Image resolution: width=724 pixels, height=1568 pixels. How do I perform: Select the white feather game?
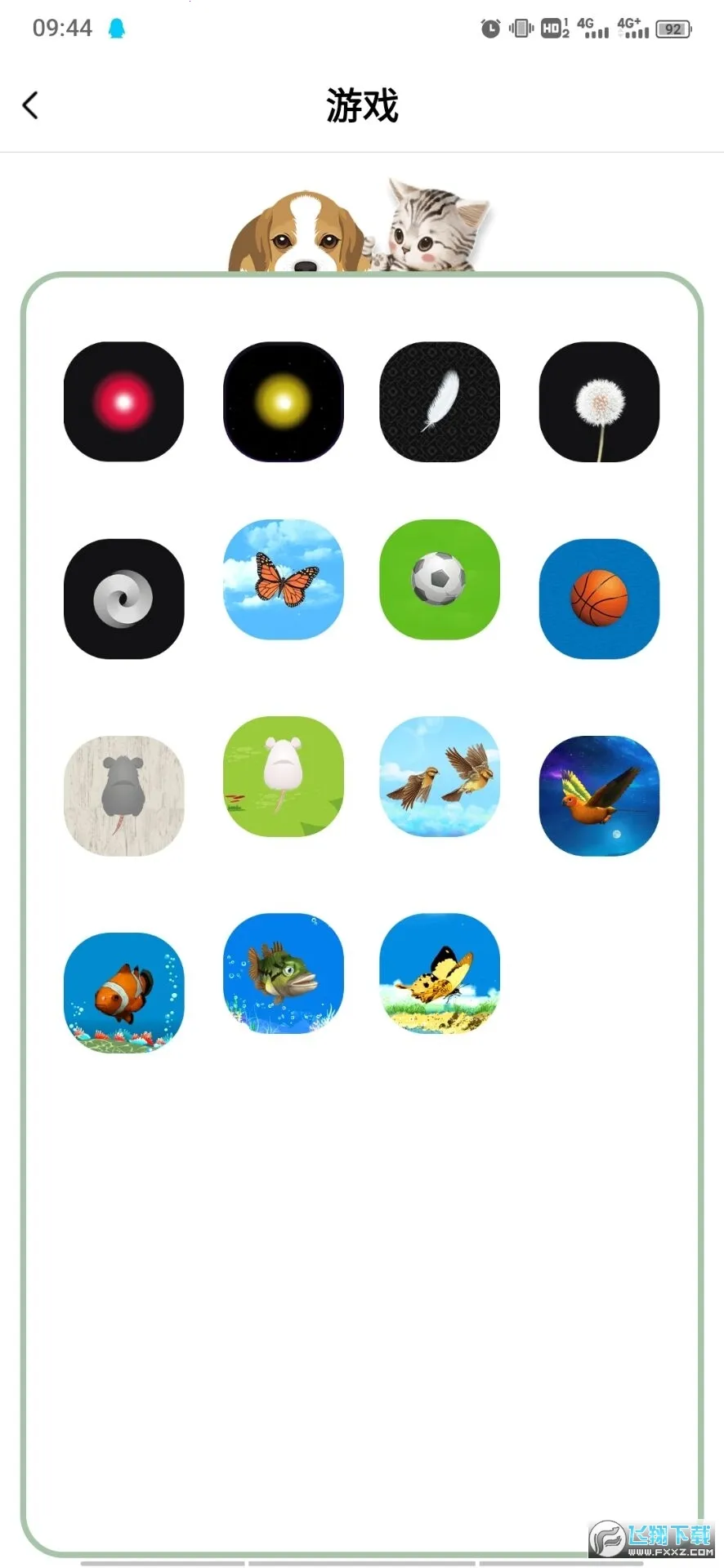point(439,401)
